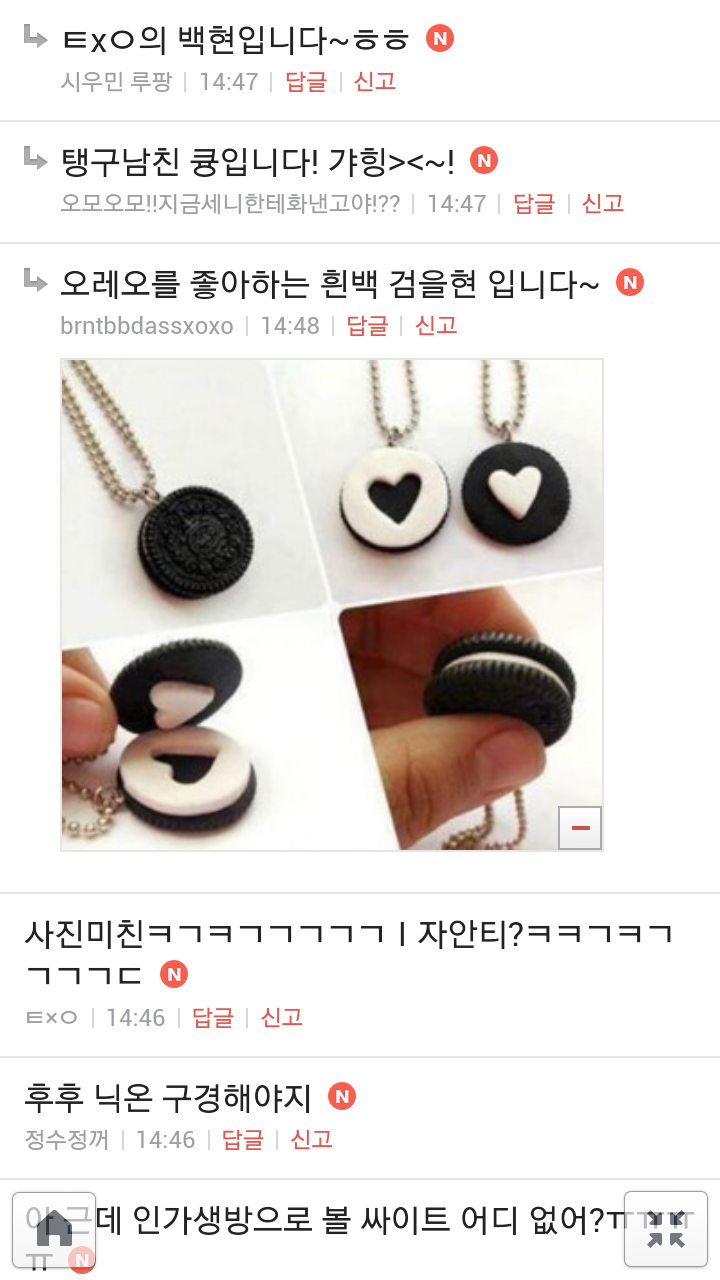
Task: Go to the home page button
Action: (x=54, y=1229)
